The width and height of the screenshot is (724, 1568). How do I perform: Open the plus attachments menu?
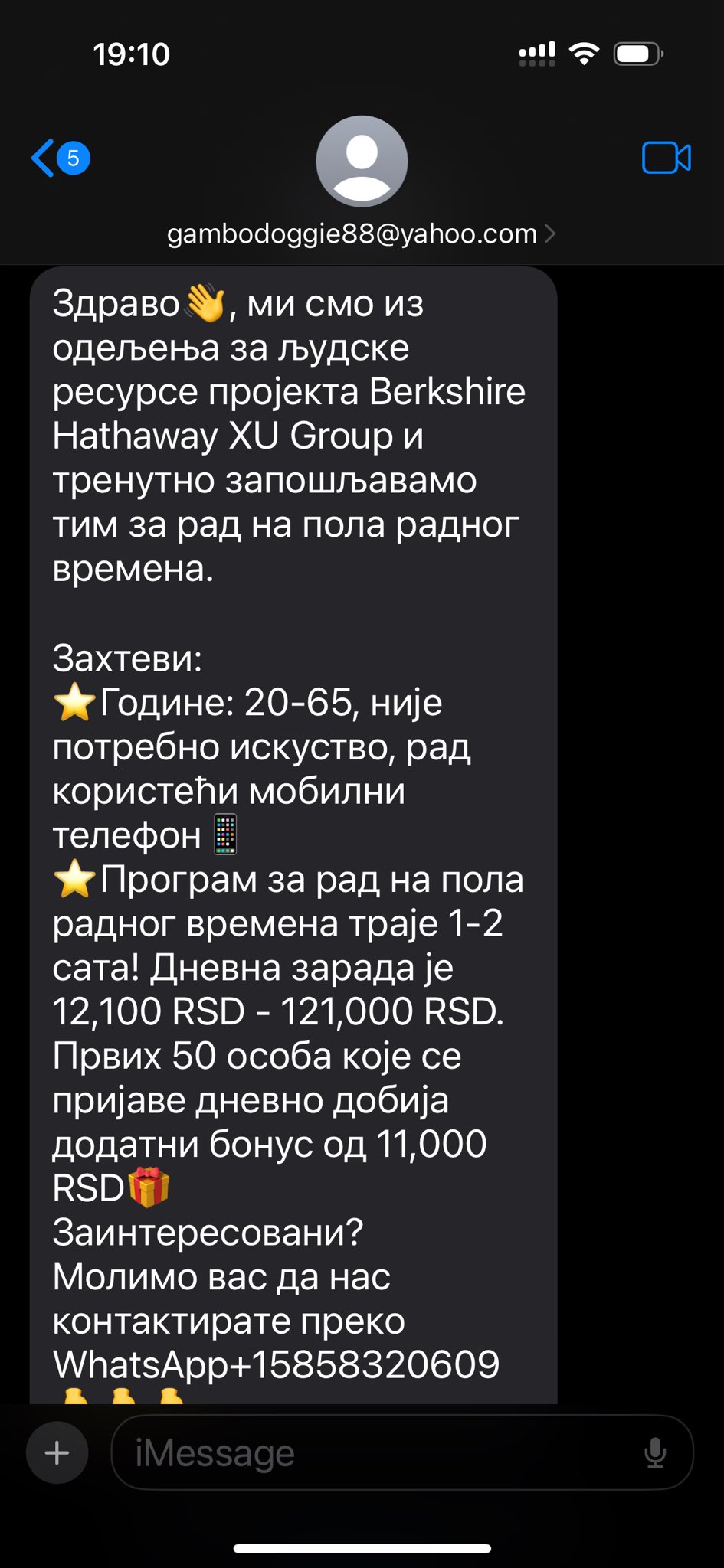click(x=57, y=1452)
